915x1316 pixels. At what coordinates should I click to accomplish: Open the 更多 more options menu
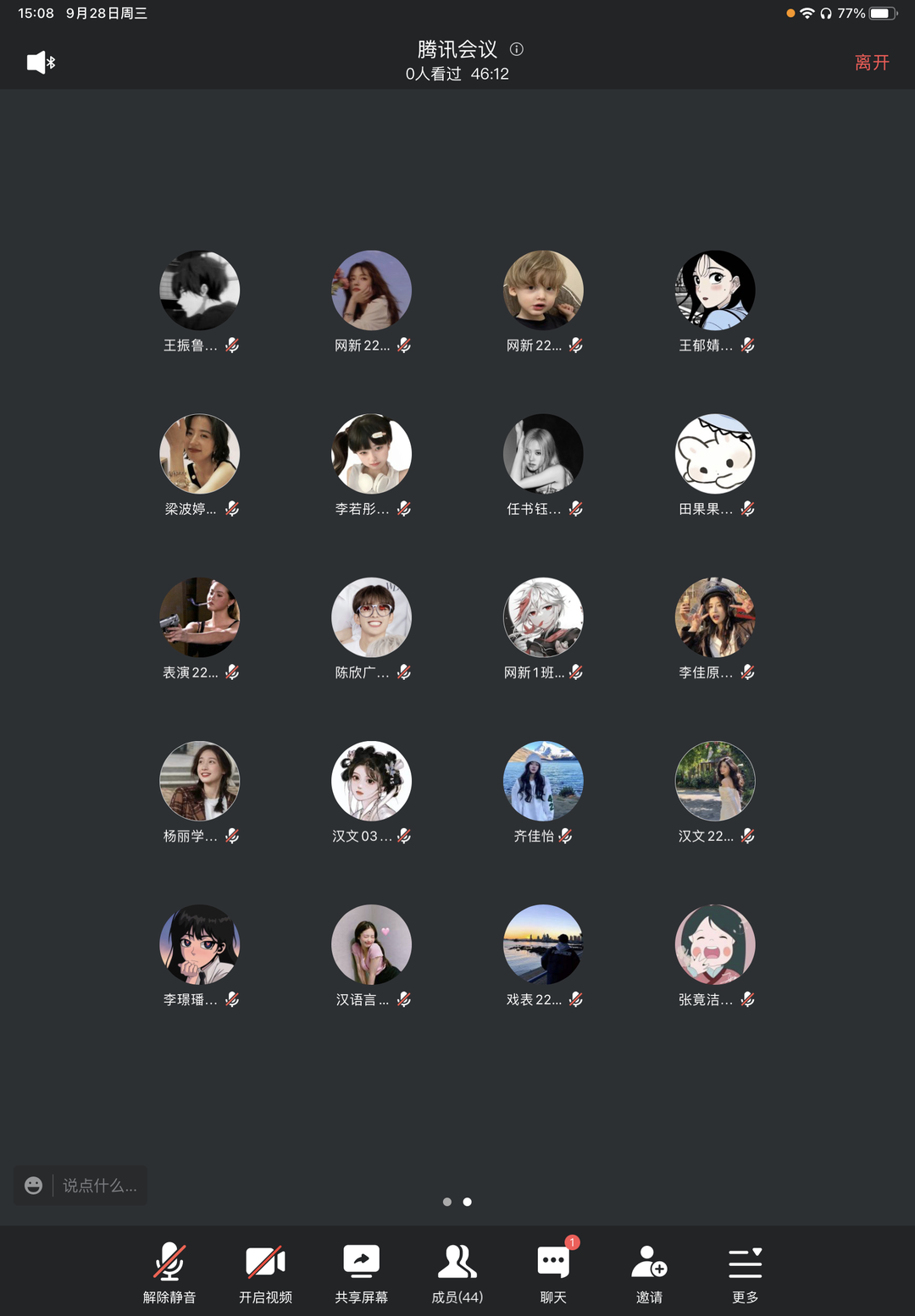745,1272
